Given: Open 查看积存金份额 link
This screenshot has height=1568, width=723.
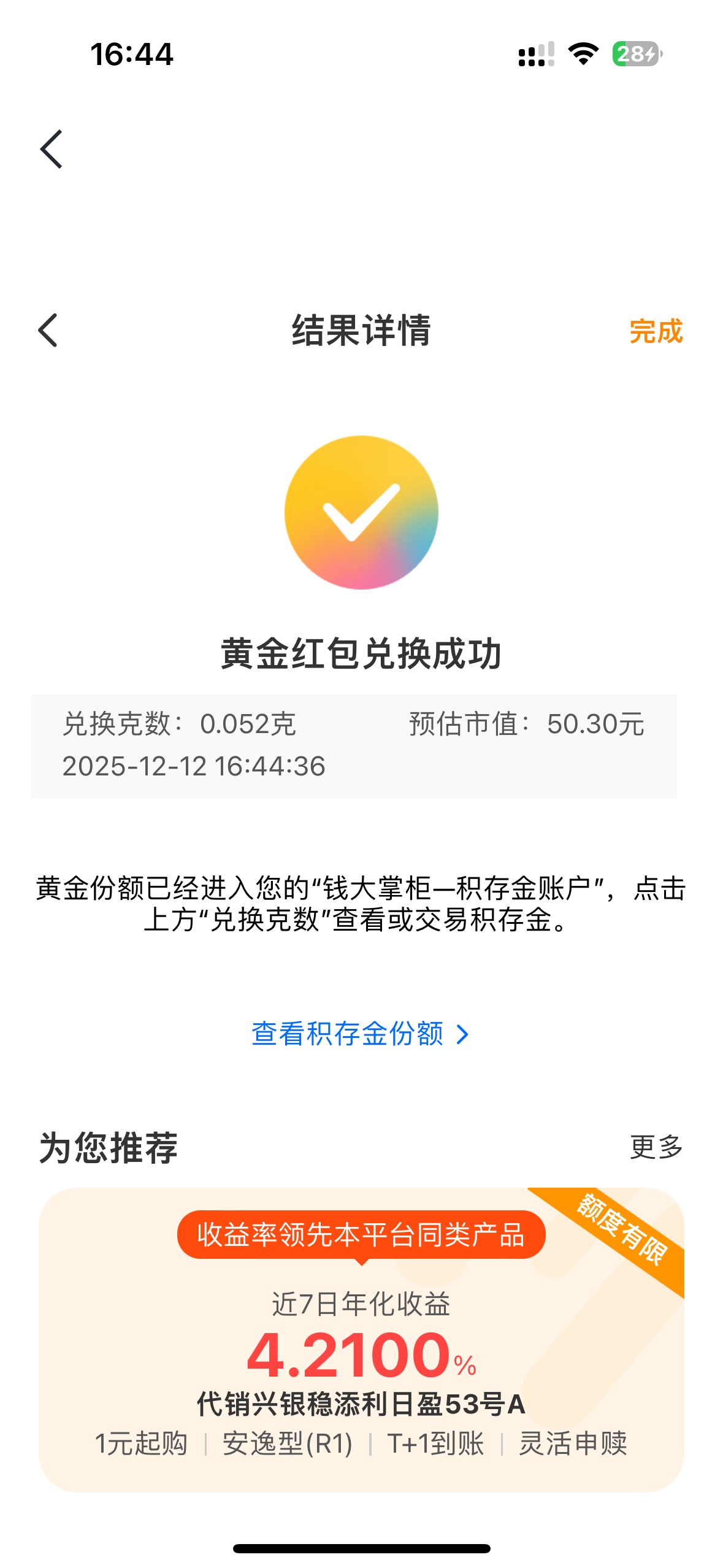Looking at the screenshot, I should point(360,1034).
